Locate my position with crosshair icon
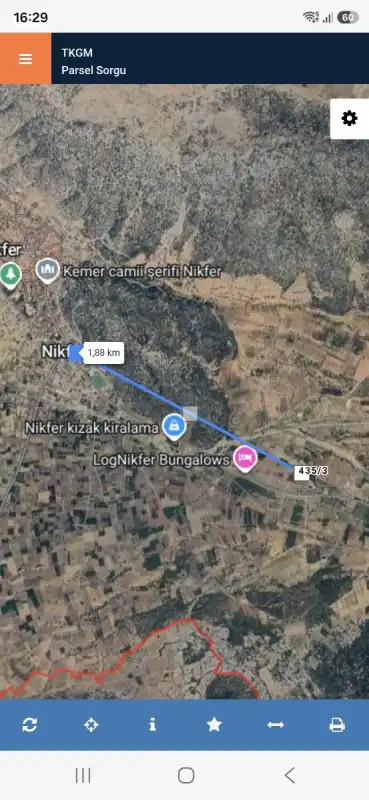 point(91,724)
